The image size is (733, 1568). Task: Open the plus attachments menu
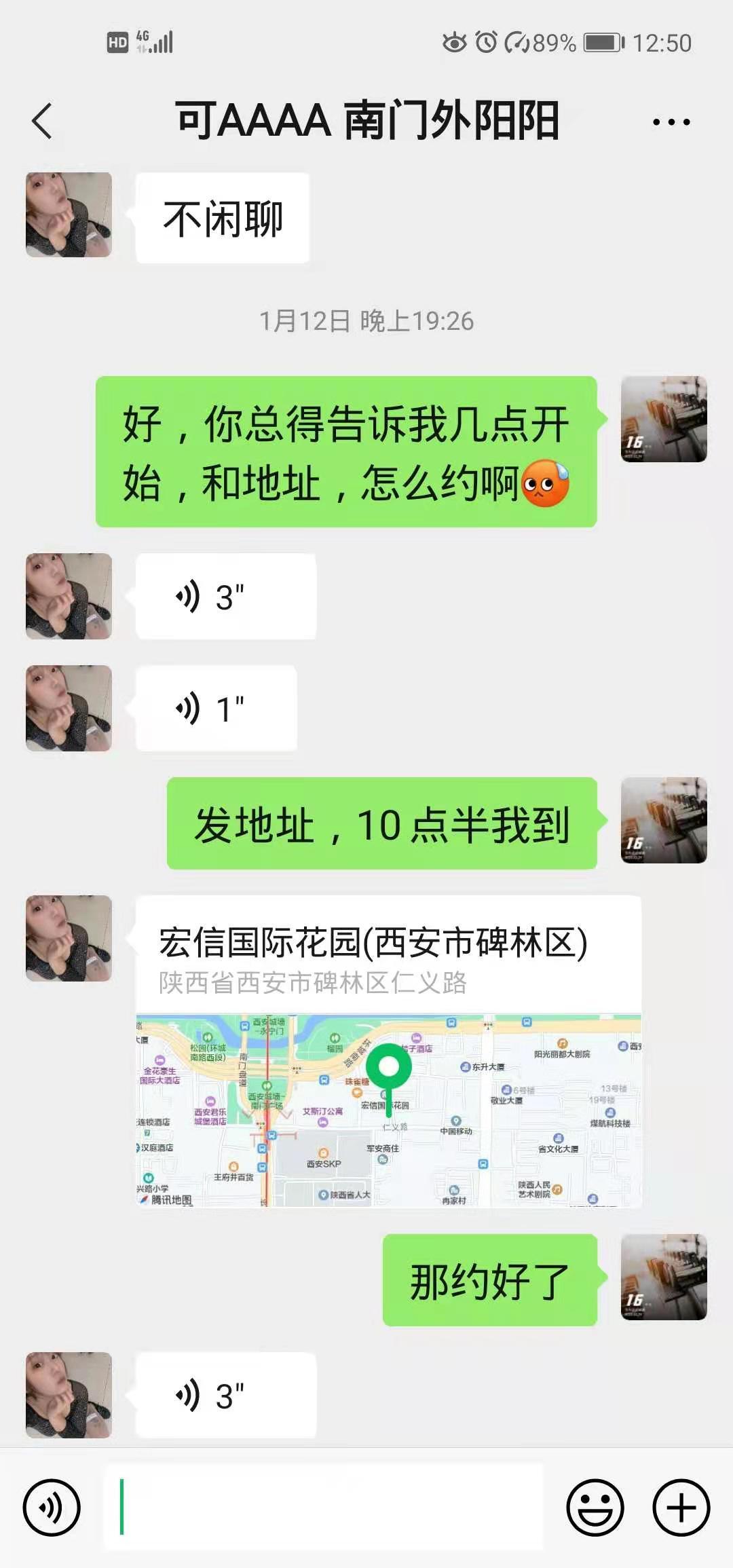tap(681, 1508)
